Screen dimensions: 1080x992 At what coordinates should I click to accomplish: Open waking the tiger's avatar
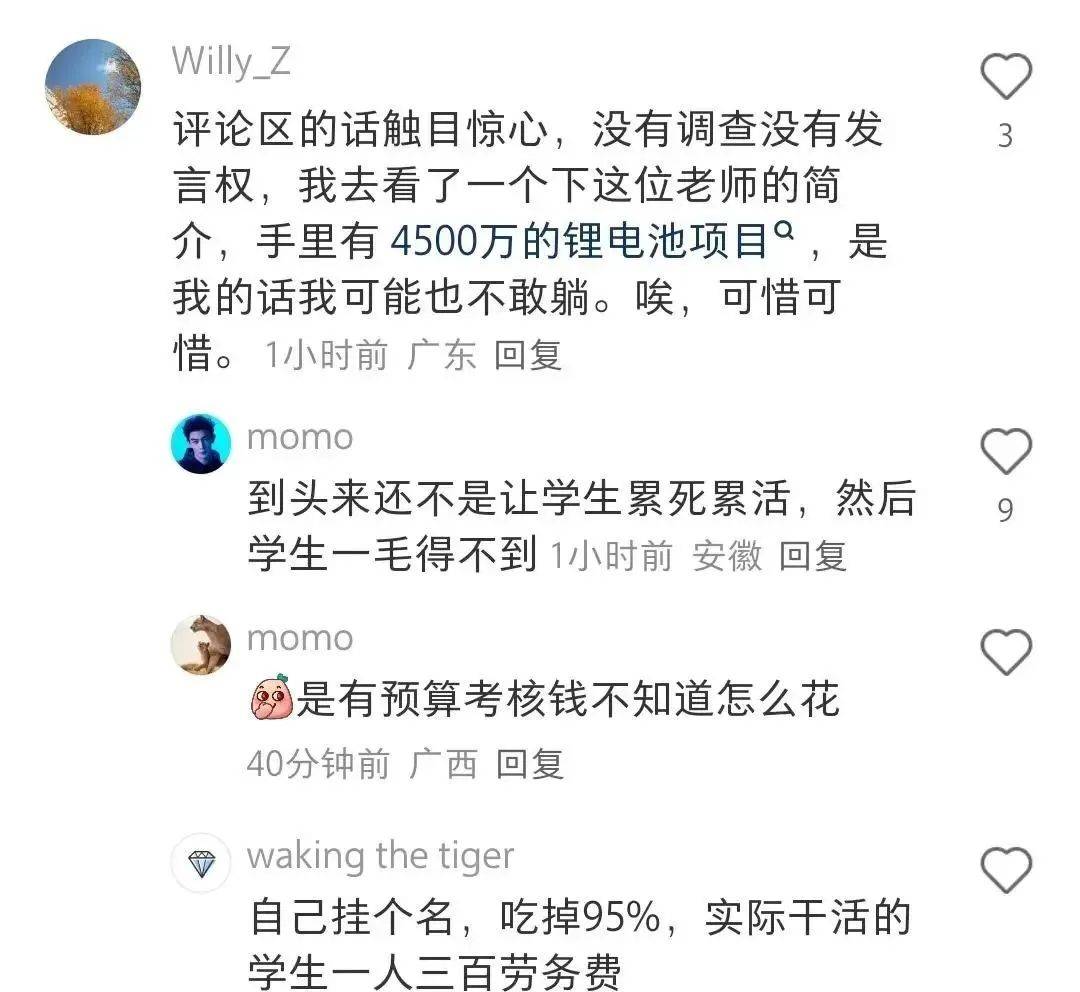click(201, 863)
